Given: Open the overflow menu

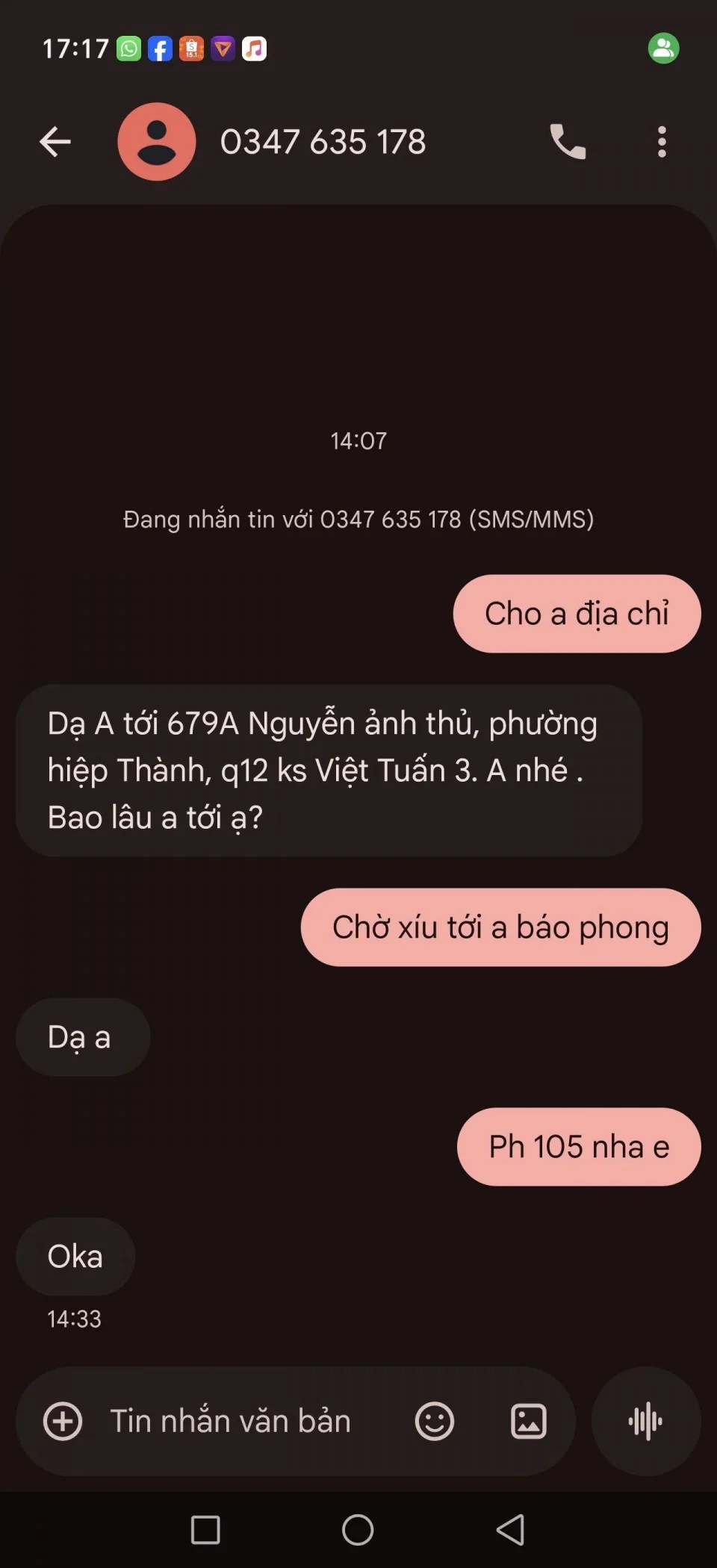Looking at the screenshot, I should pyautogui.click(x=662, y=142).
